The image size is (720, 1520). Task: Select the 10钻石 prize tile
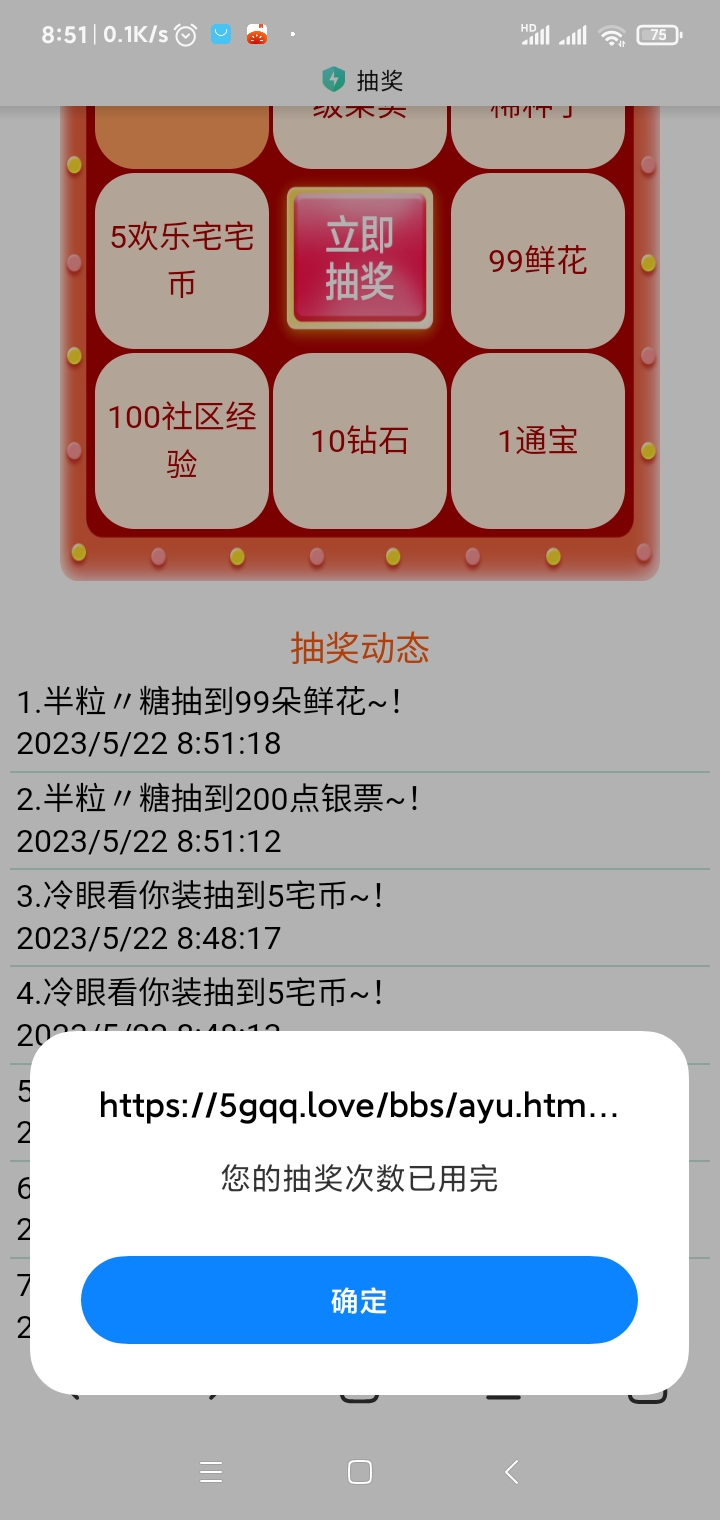tap(360, 440)
